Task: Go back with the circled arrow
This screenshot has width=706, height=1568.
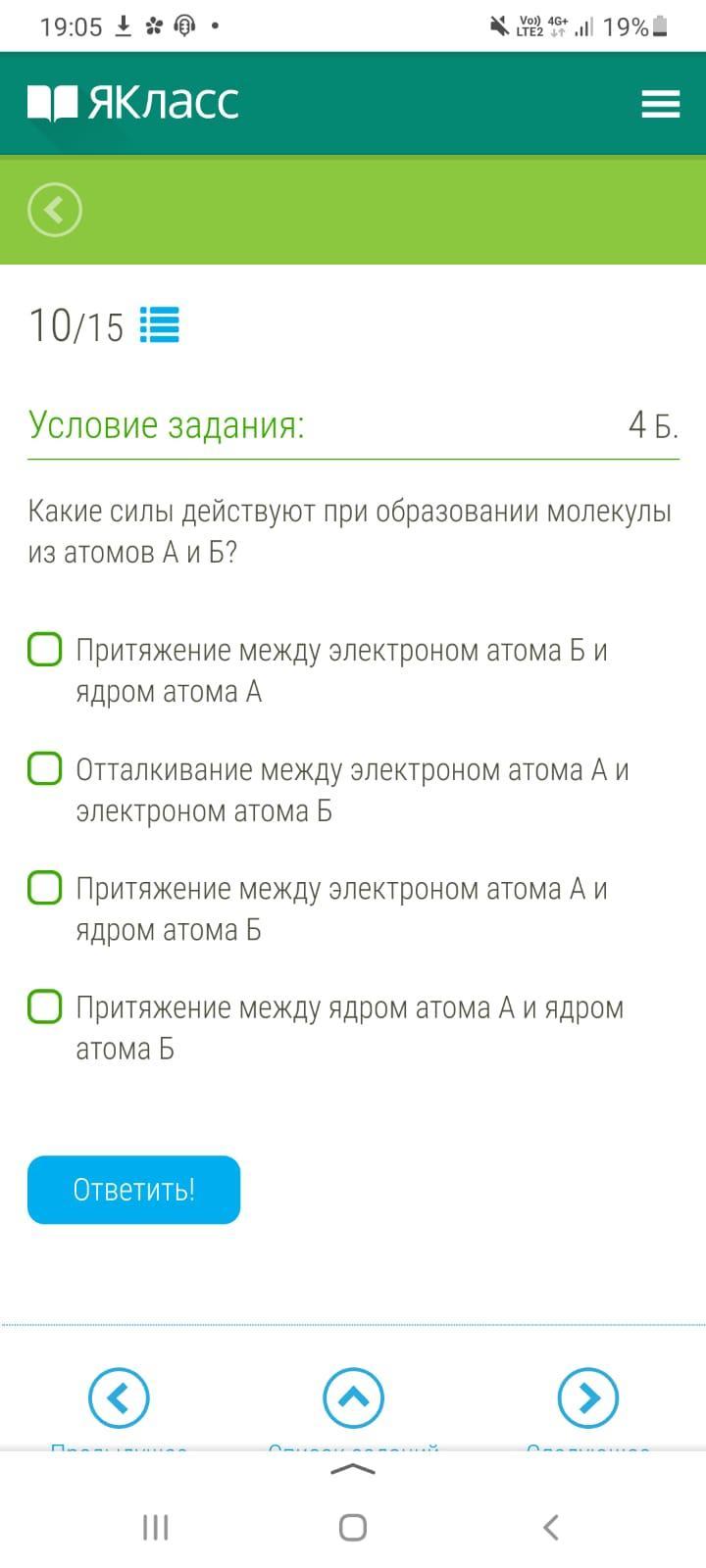Action: 55,210
